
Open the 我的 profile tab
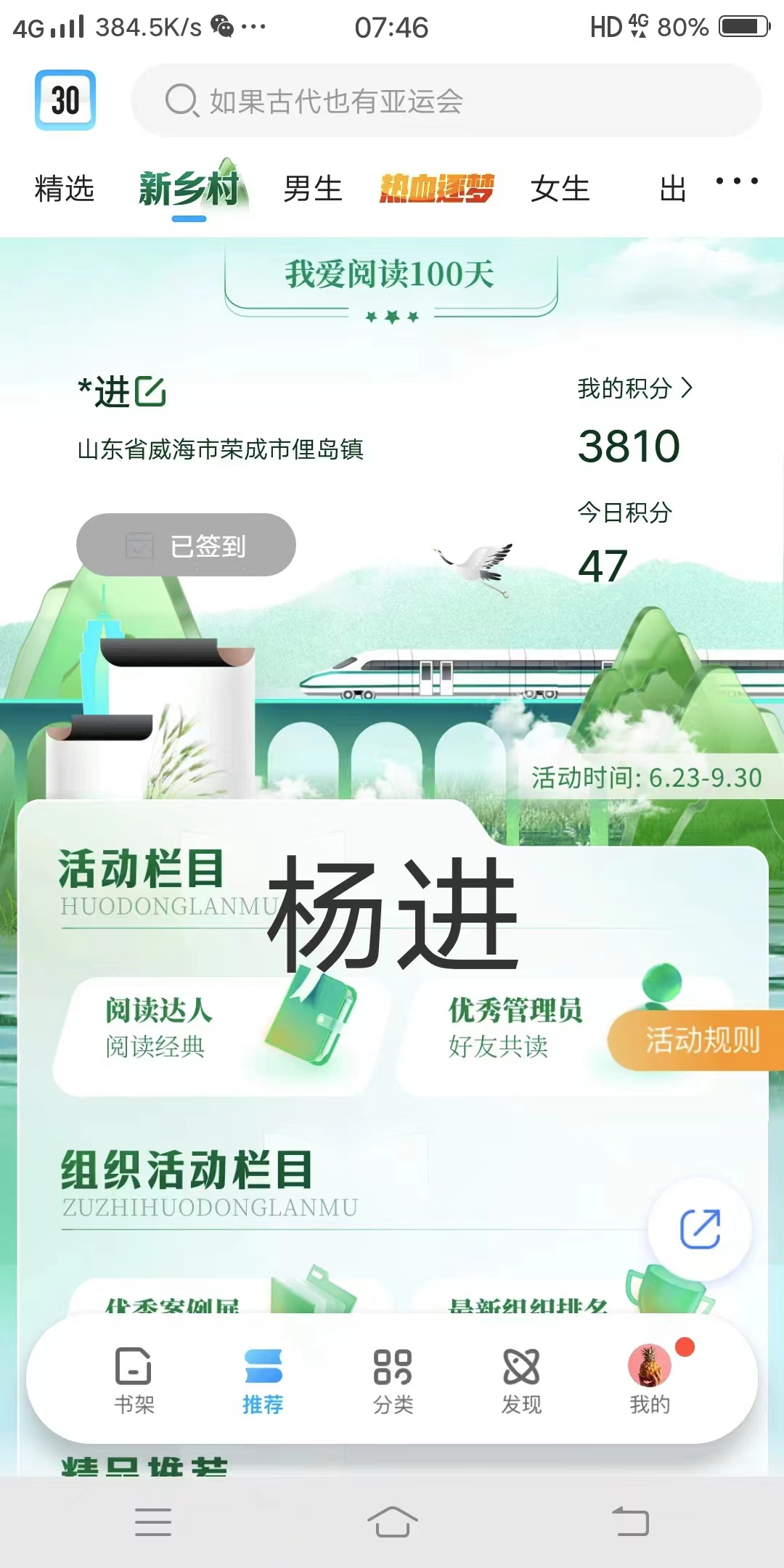(x=650, y=1380)
